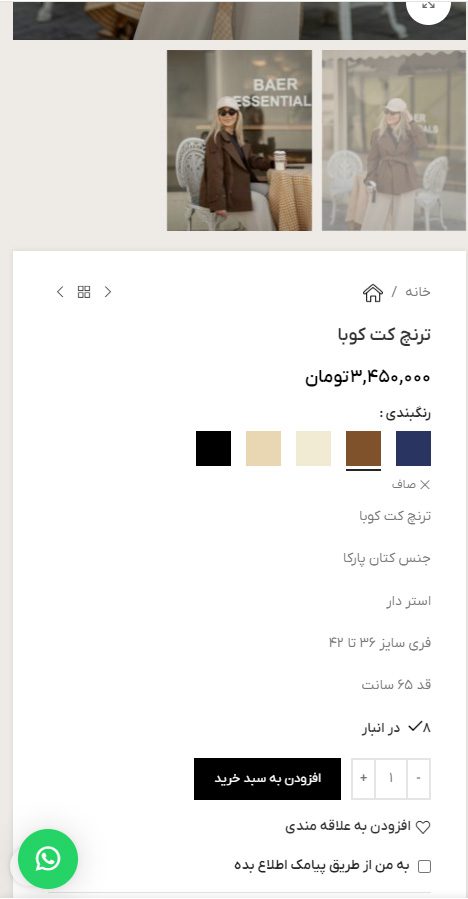The height and width of the screenshot is (899, 468).
Task: Add to wishlist via افزودن به علاقه مندی
Action: pyautogui.click(x=358, y=826)
